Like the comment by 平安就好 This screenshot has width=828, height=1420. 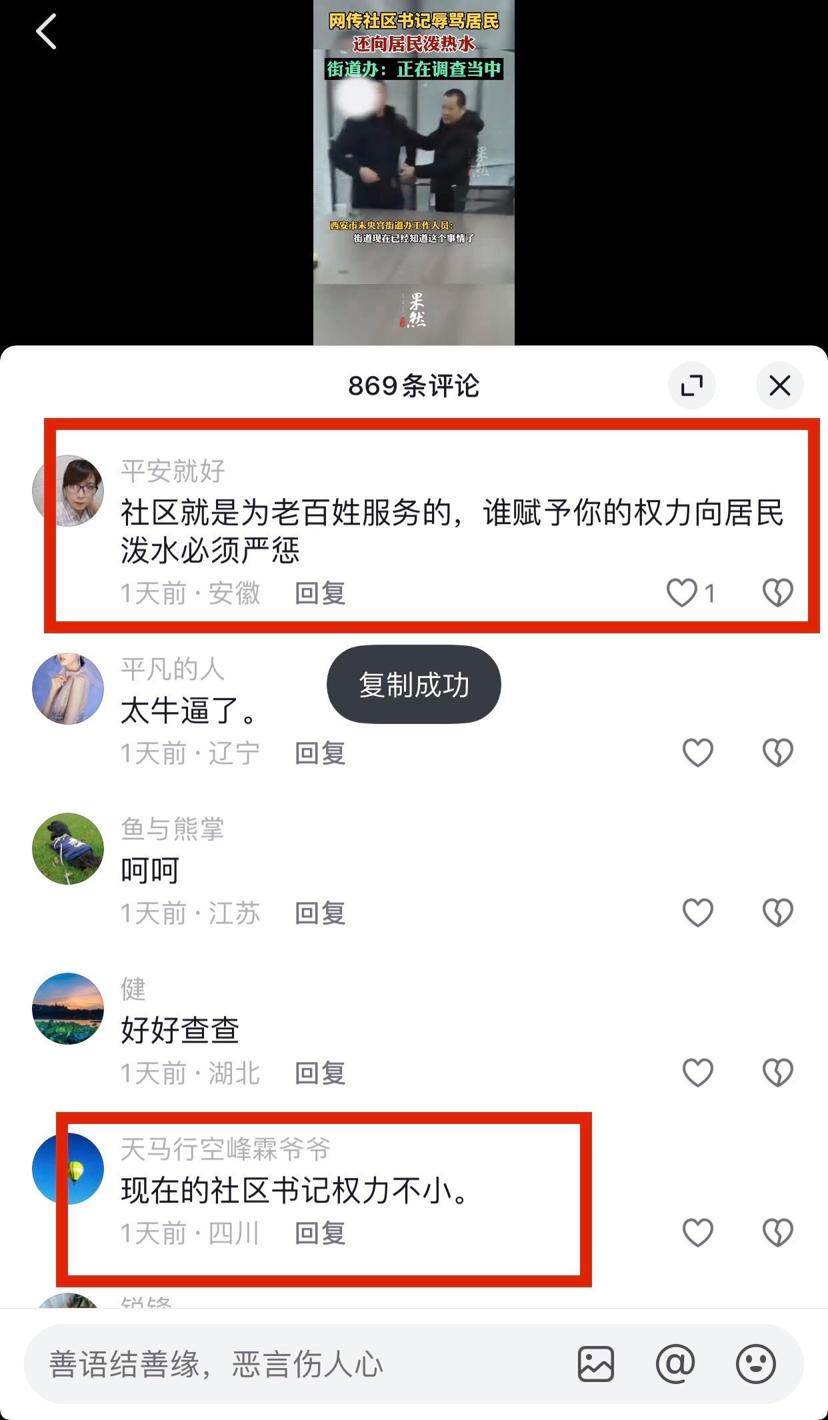pos(683,593)
